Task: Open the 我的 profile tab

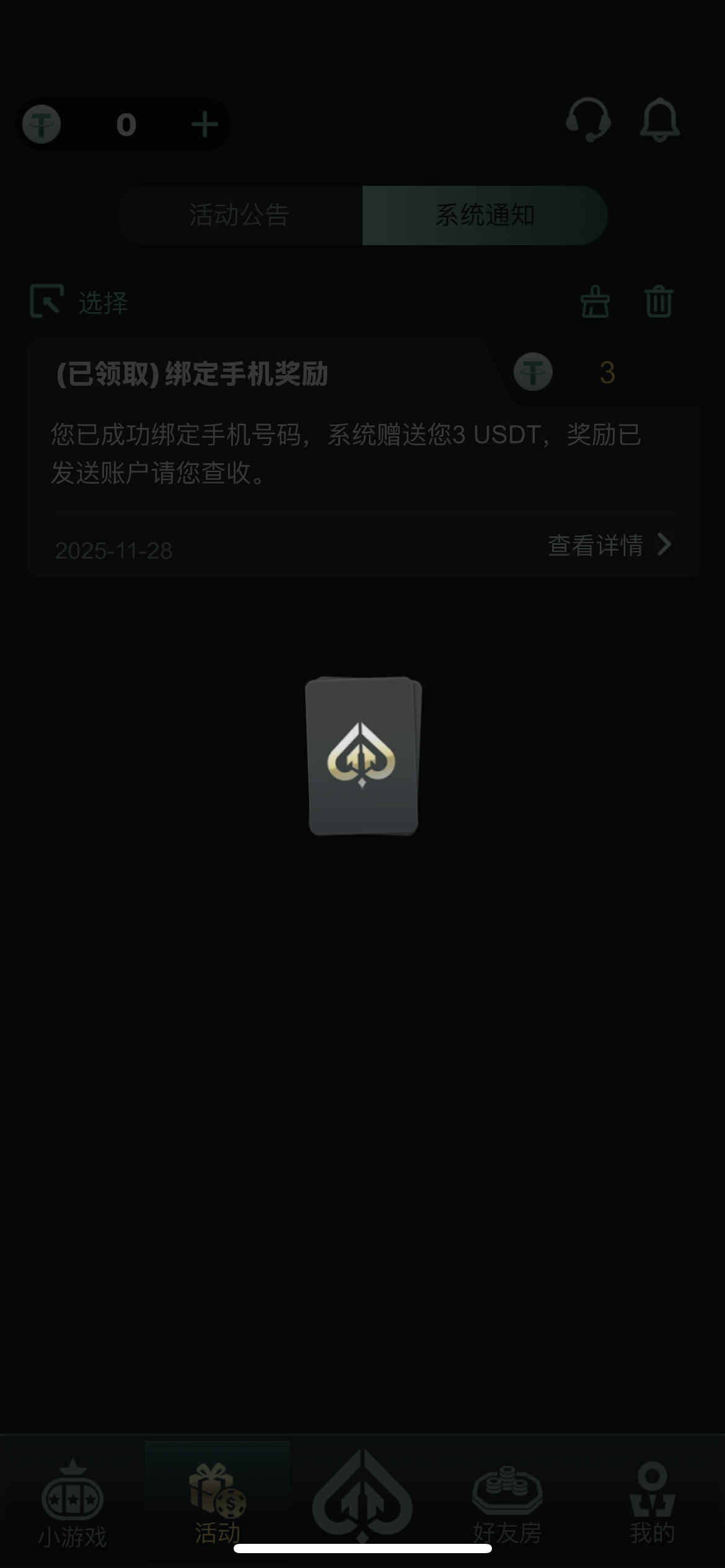Action: pyautogui.click(x=652, y=1505)
